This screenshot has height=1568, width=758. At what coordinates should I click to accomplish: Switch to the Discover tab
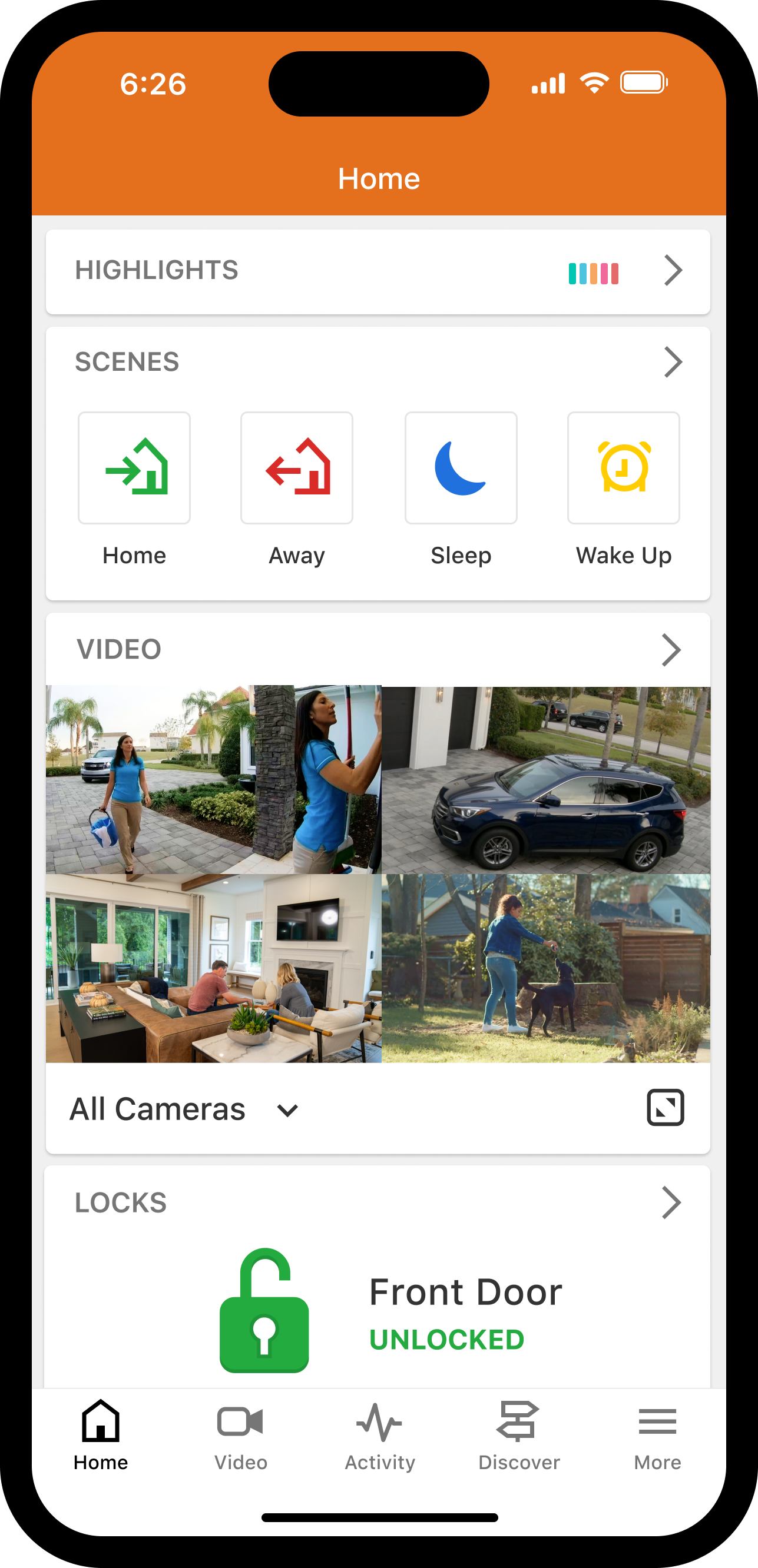coord(518,1436)
